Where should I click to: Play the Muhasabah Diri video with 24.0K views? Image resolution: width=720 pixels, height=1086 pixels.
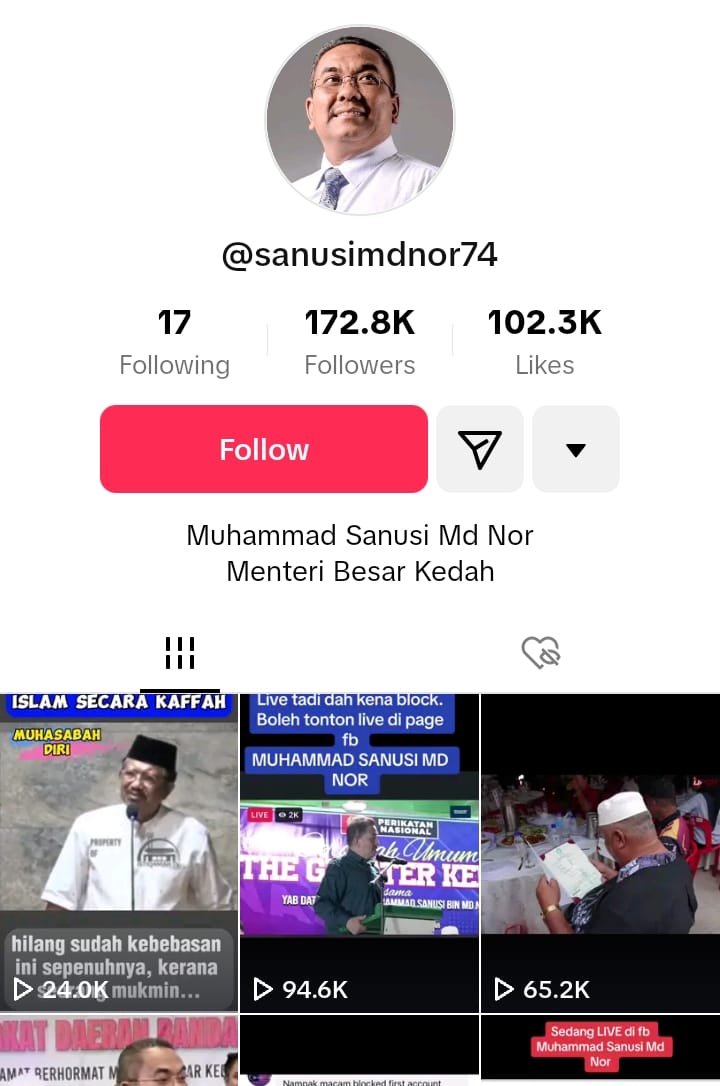[x=119, y=852]
